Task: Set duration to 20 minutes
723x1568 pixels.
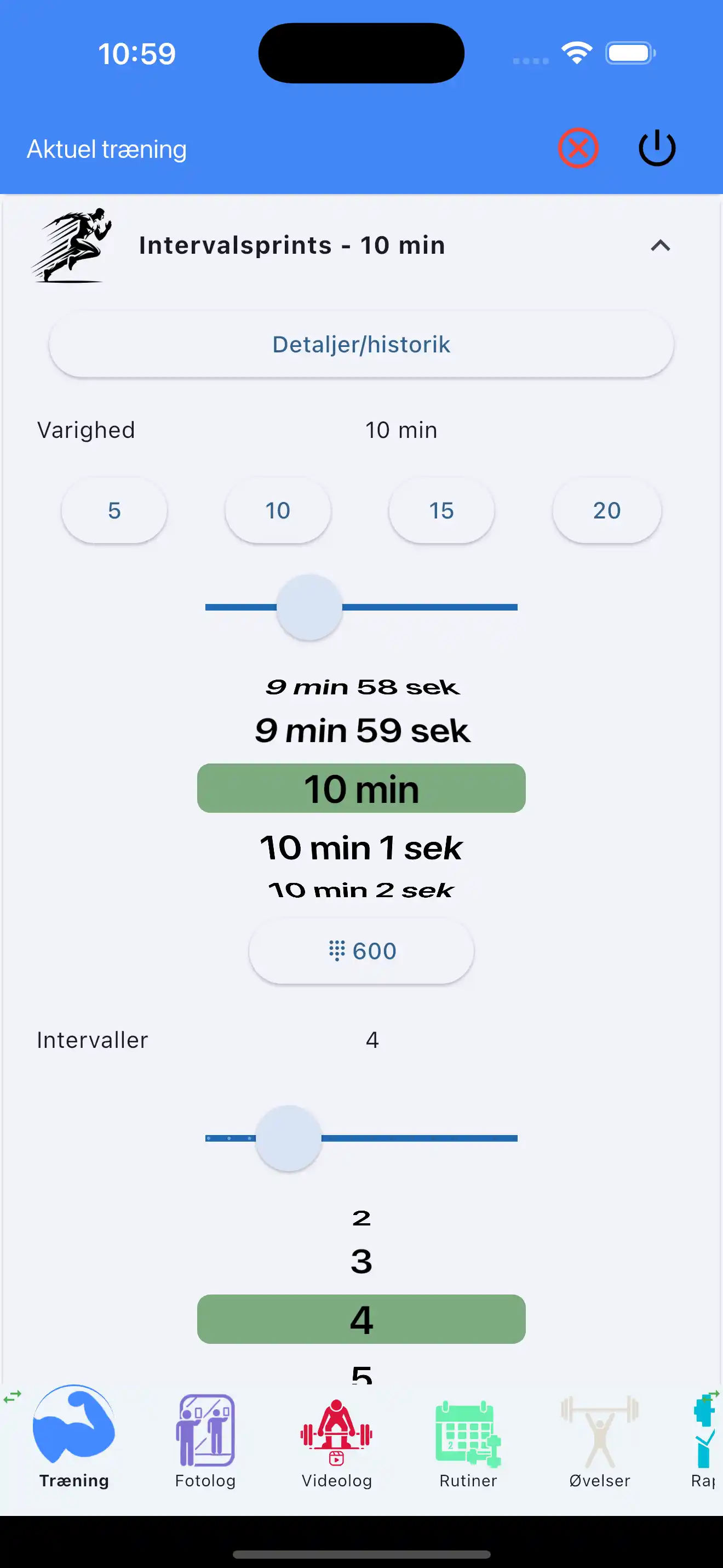Action: click(606, 510)
